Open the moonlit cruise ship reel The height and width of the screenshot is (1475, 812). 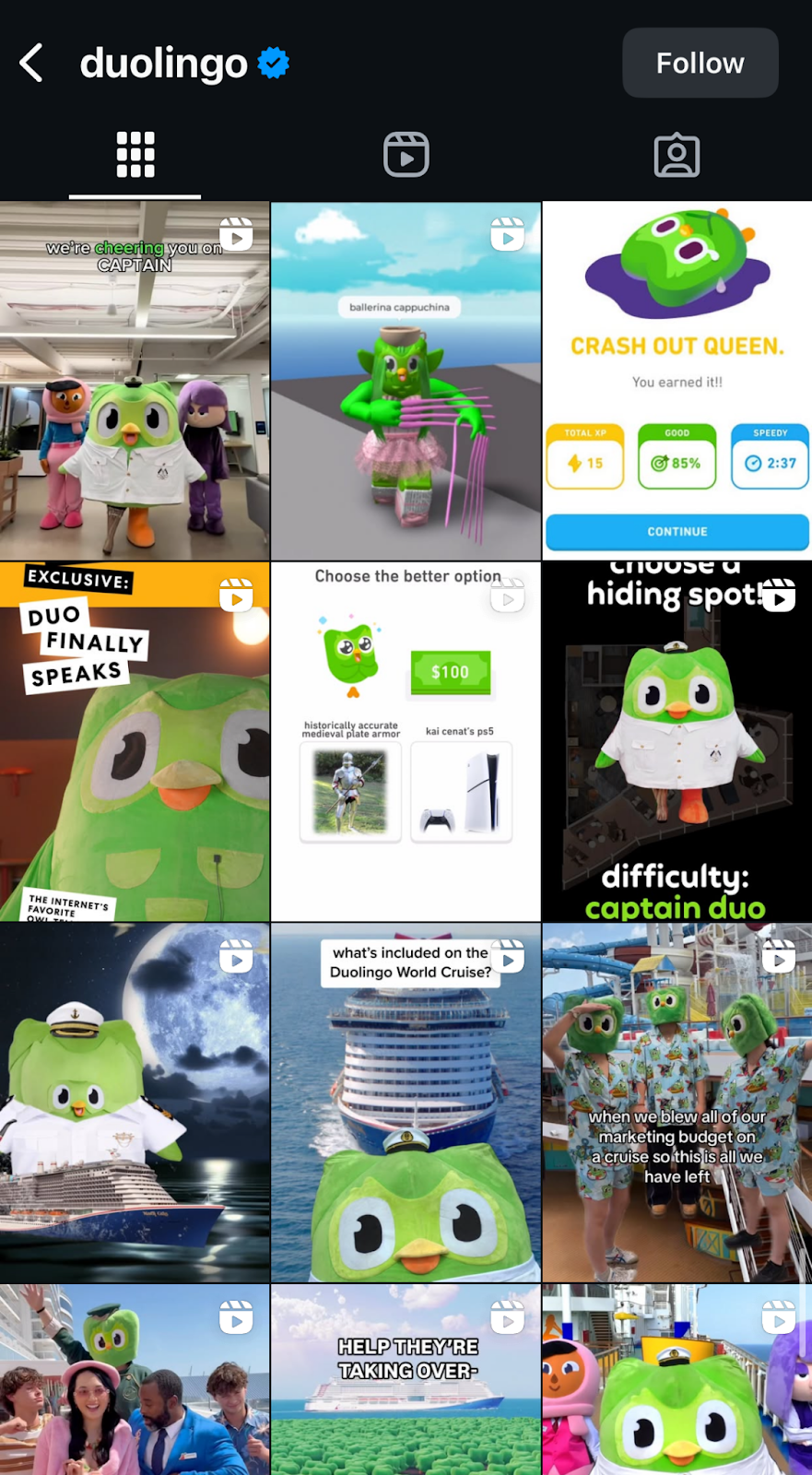point(135,1103)
